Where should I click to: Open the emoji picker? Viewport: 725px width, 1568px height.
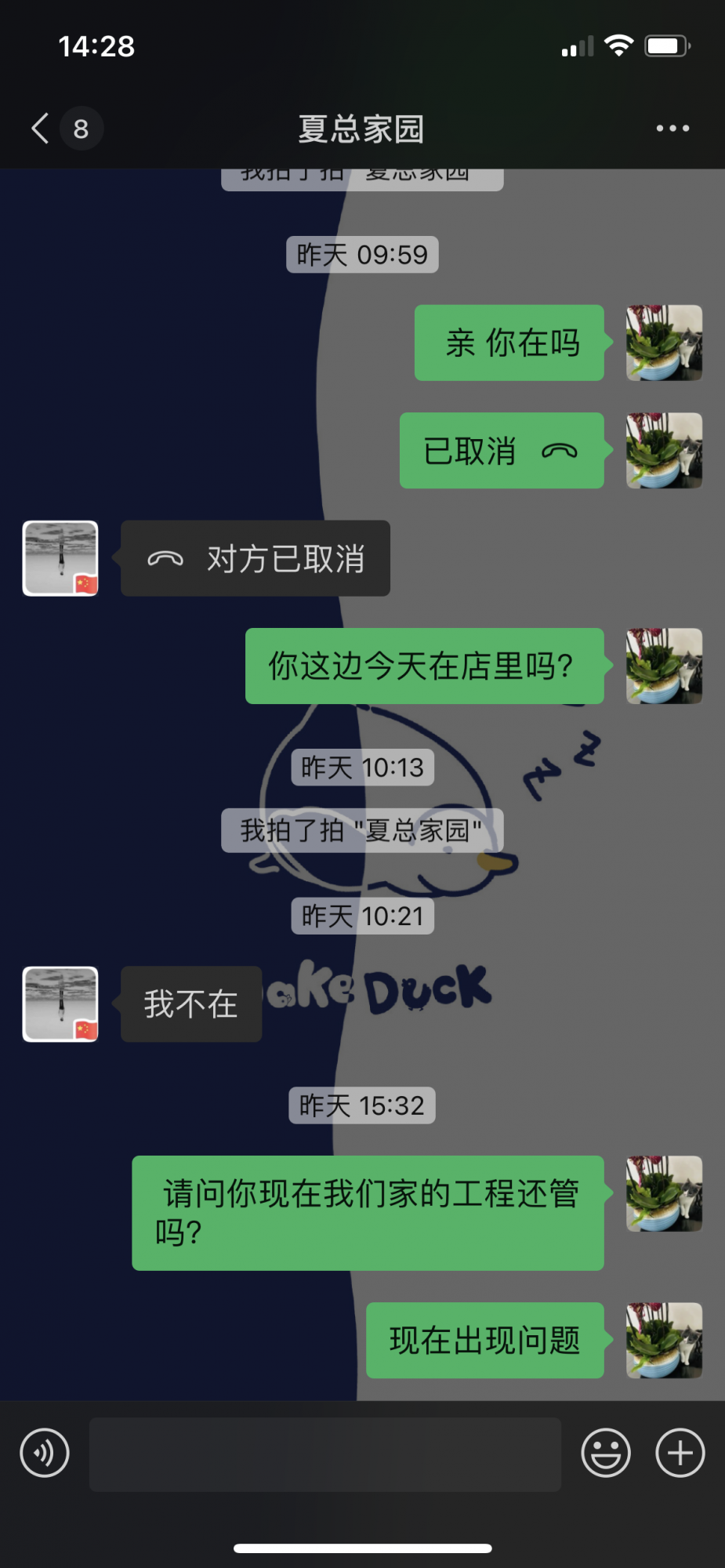[605, 1453]
